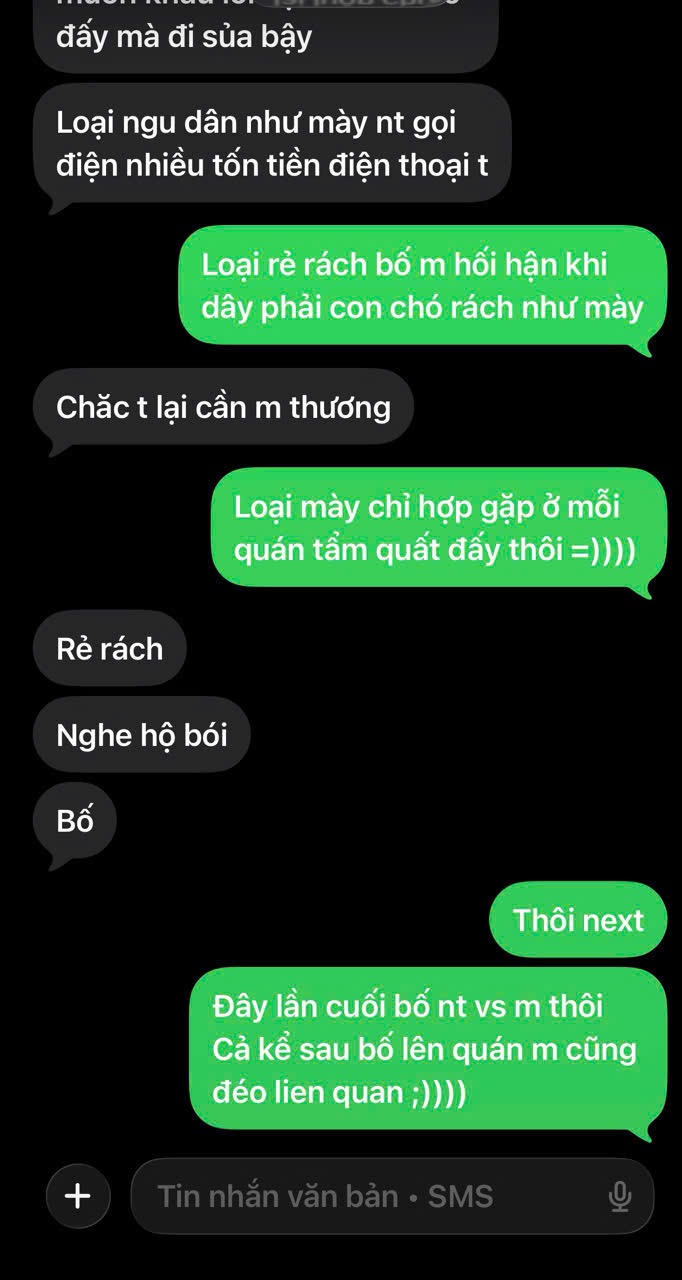Start voice dictation with the microphone icon
This screenshot has height=1280, width=682.
point(619,1196)
